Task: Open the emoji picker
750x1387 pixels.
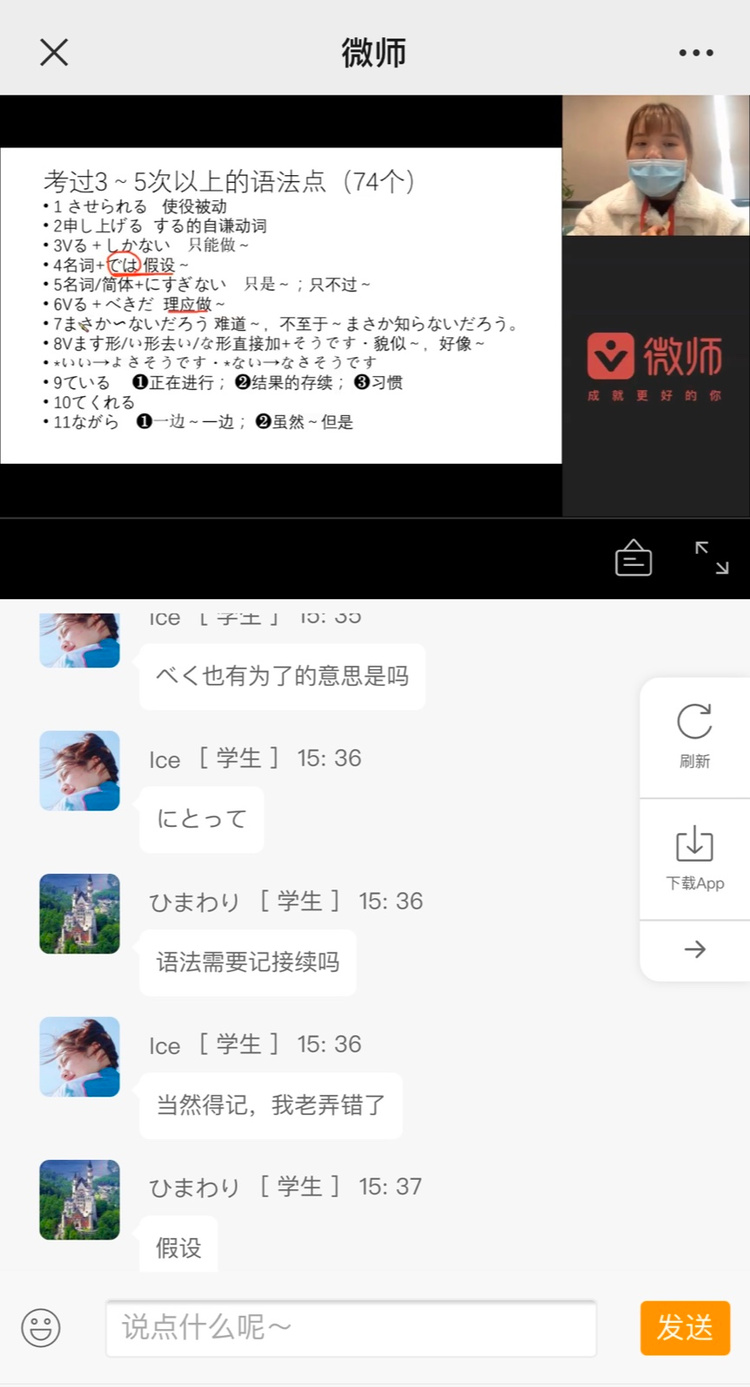Action: (41, 1328)
